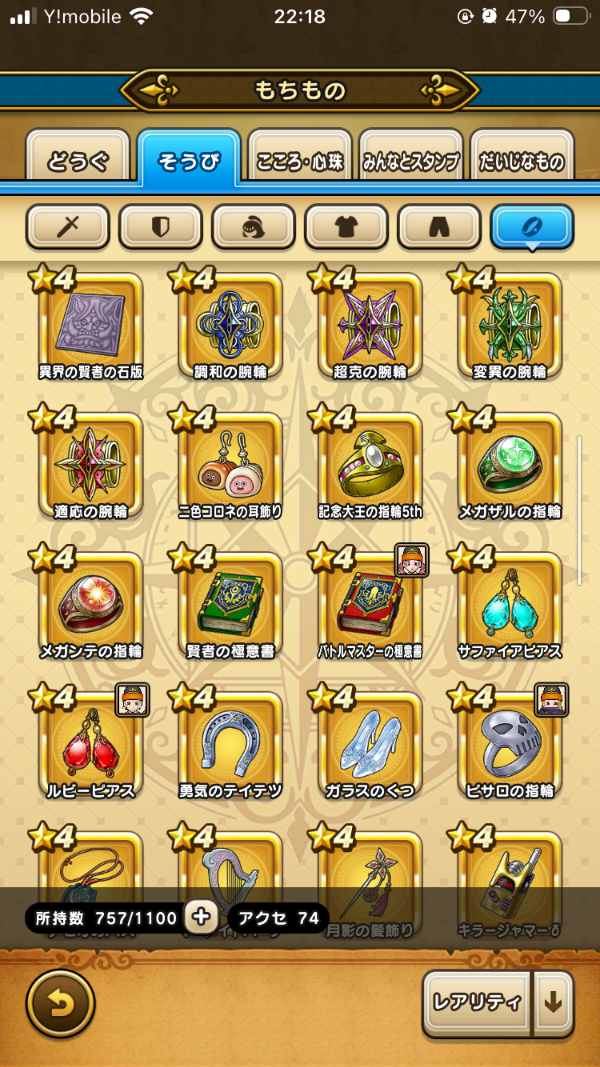Filter equipment by shield icon

(x=160, y=226)
